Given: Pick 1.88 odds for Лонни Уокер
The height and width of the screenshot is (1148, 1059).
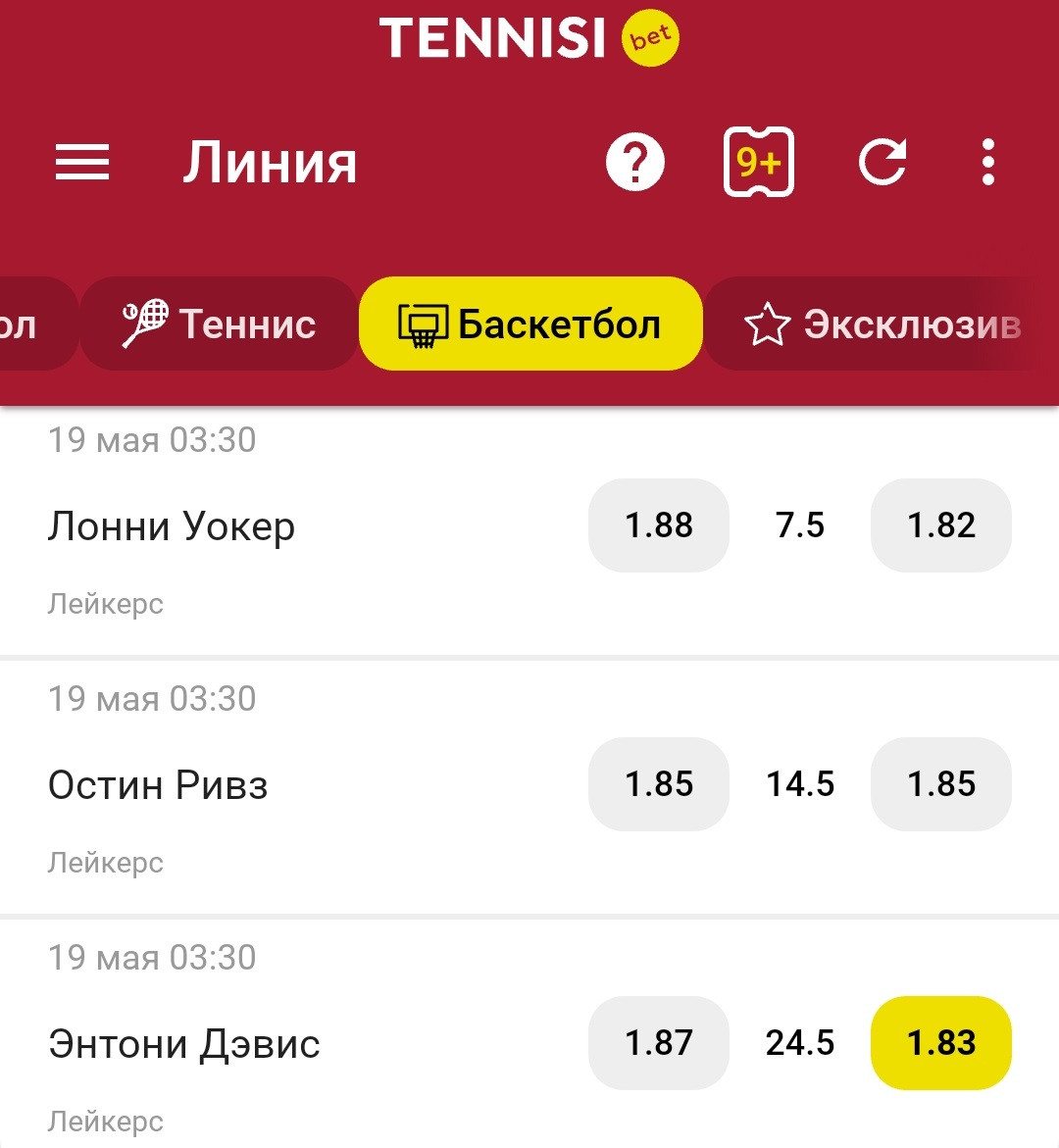Looking at the screenshot, I should tap(659, 525).
